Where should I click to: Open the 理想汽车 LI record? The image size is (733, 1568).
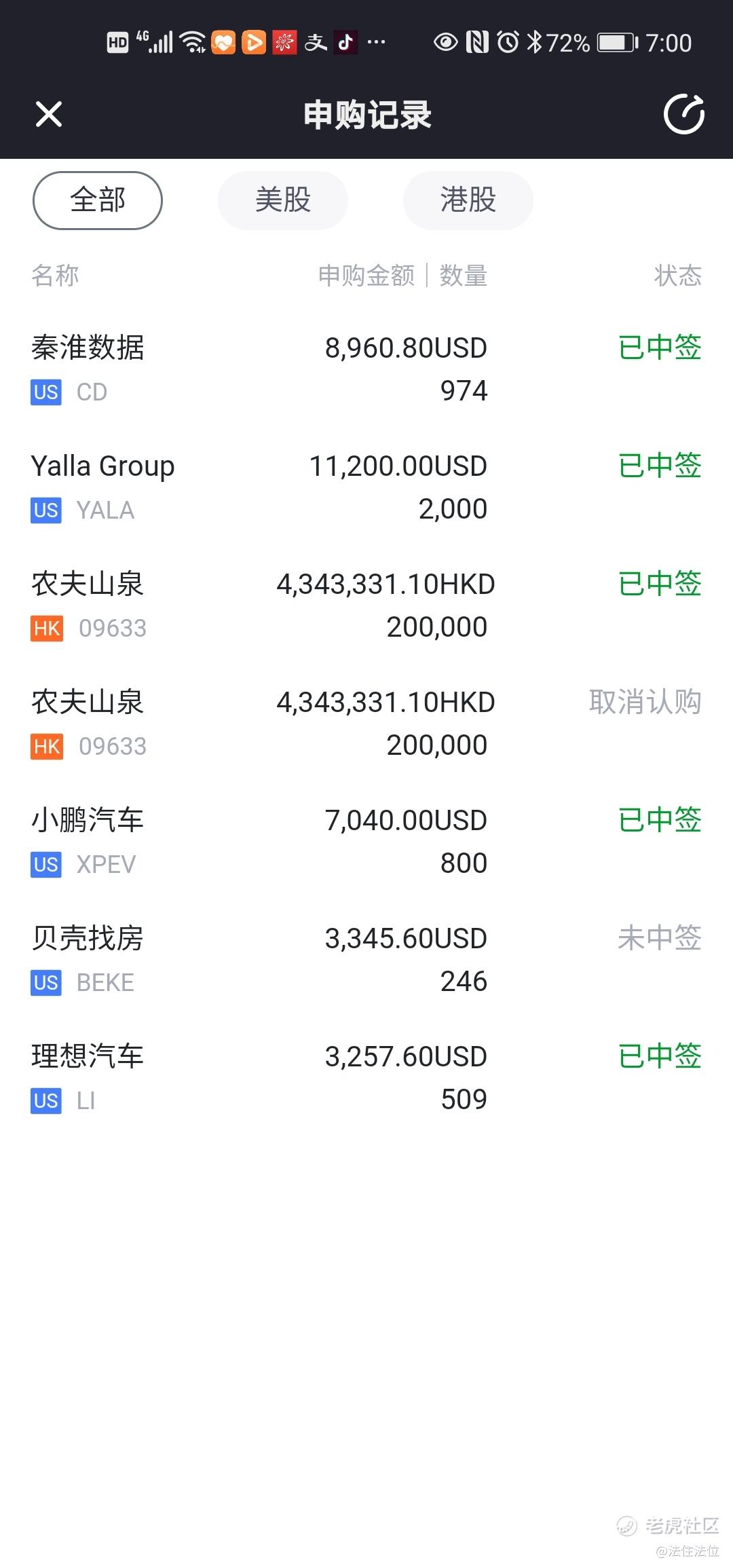pyautogui.click(x=366, y=1078)
